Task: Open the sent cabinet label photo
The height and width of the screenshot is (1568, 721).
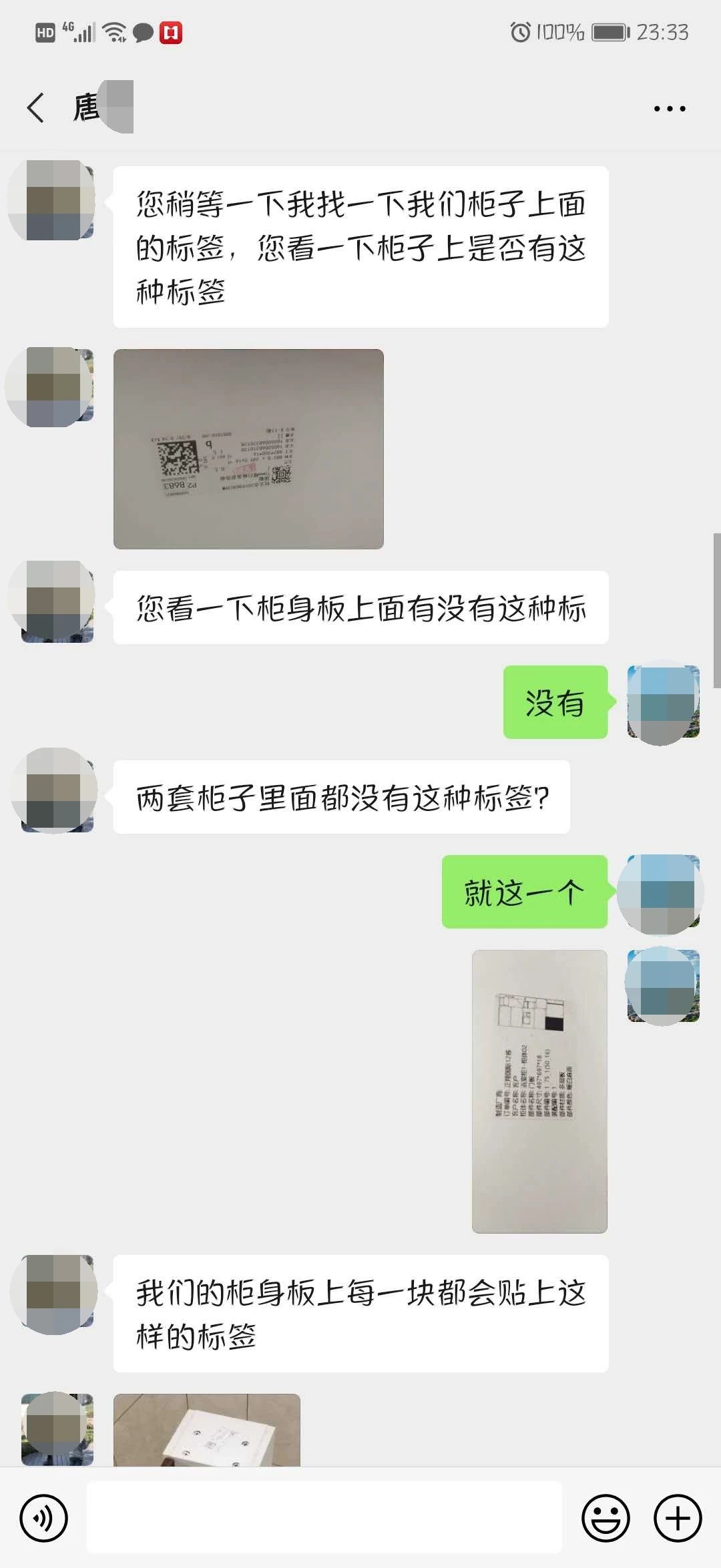Action: 539,1091
